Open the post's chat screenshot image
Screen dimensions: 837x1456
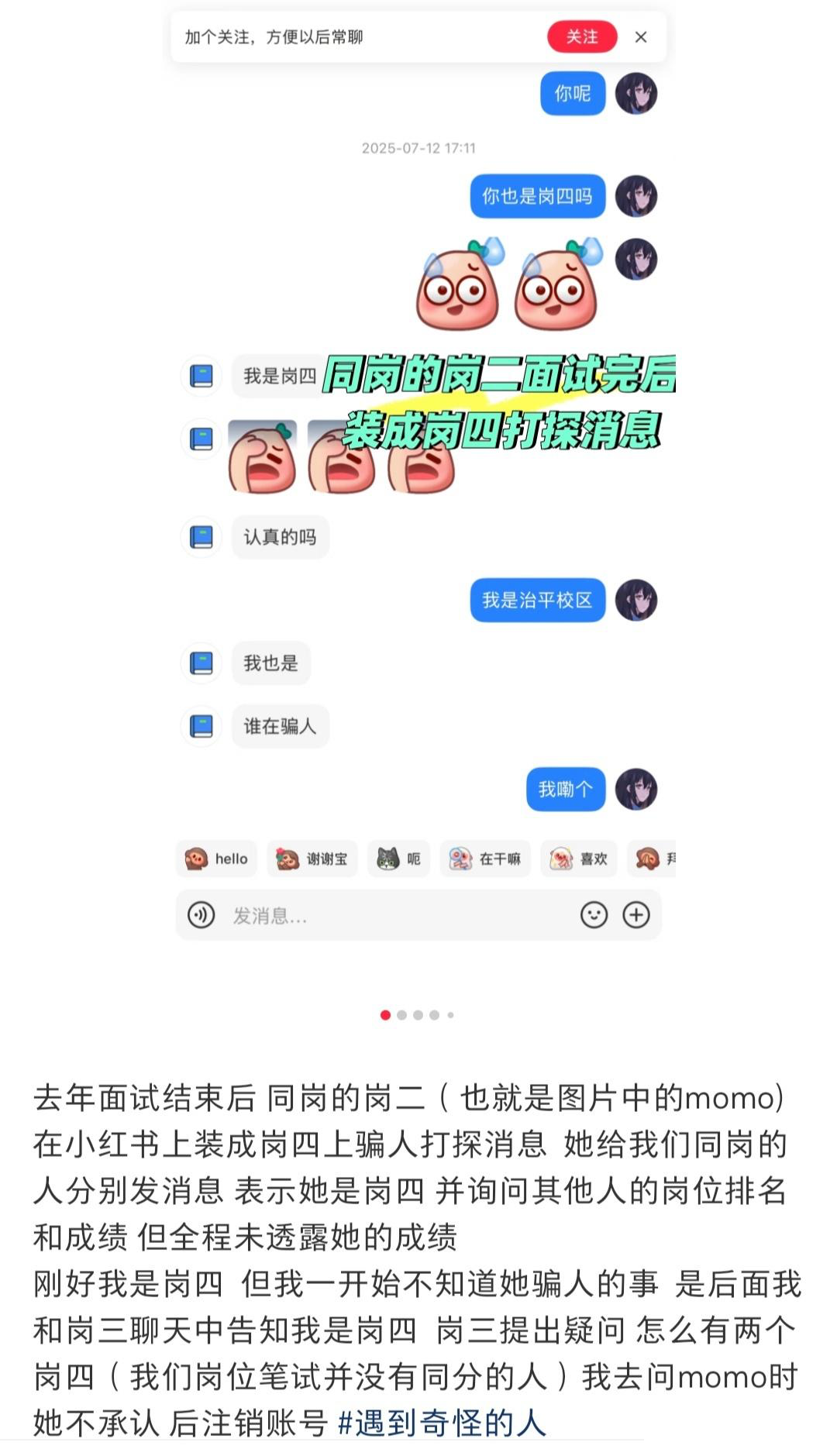tap(418, 496)
